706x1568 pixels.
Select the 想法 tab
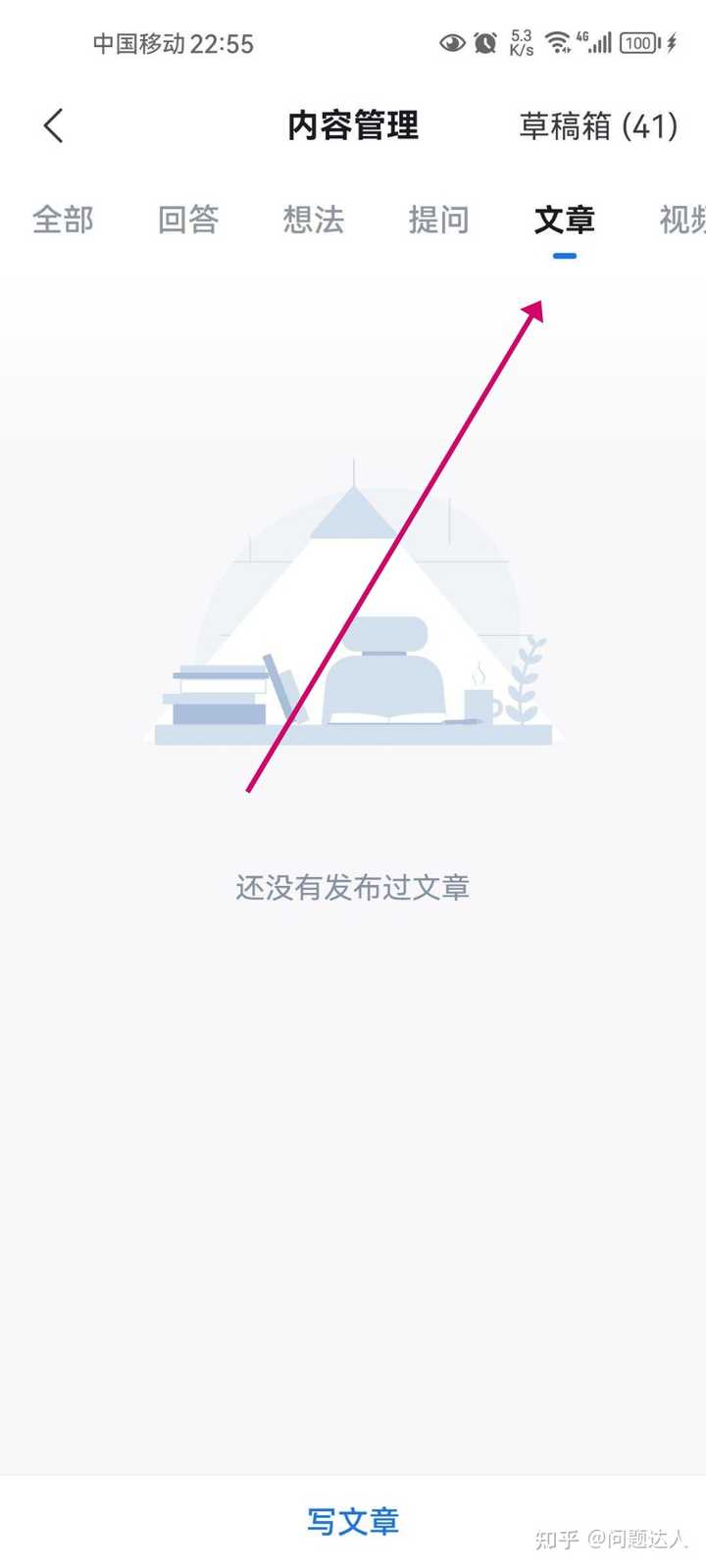(x=314, y=220)
